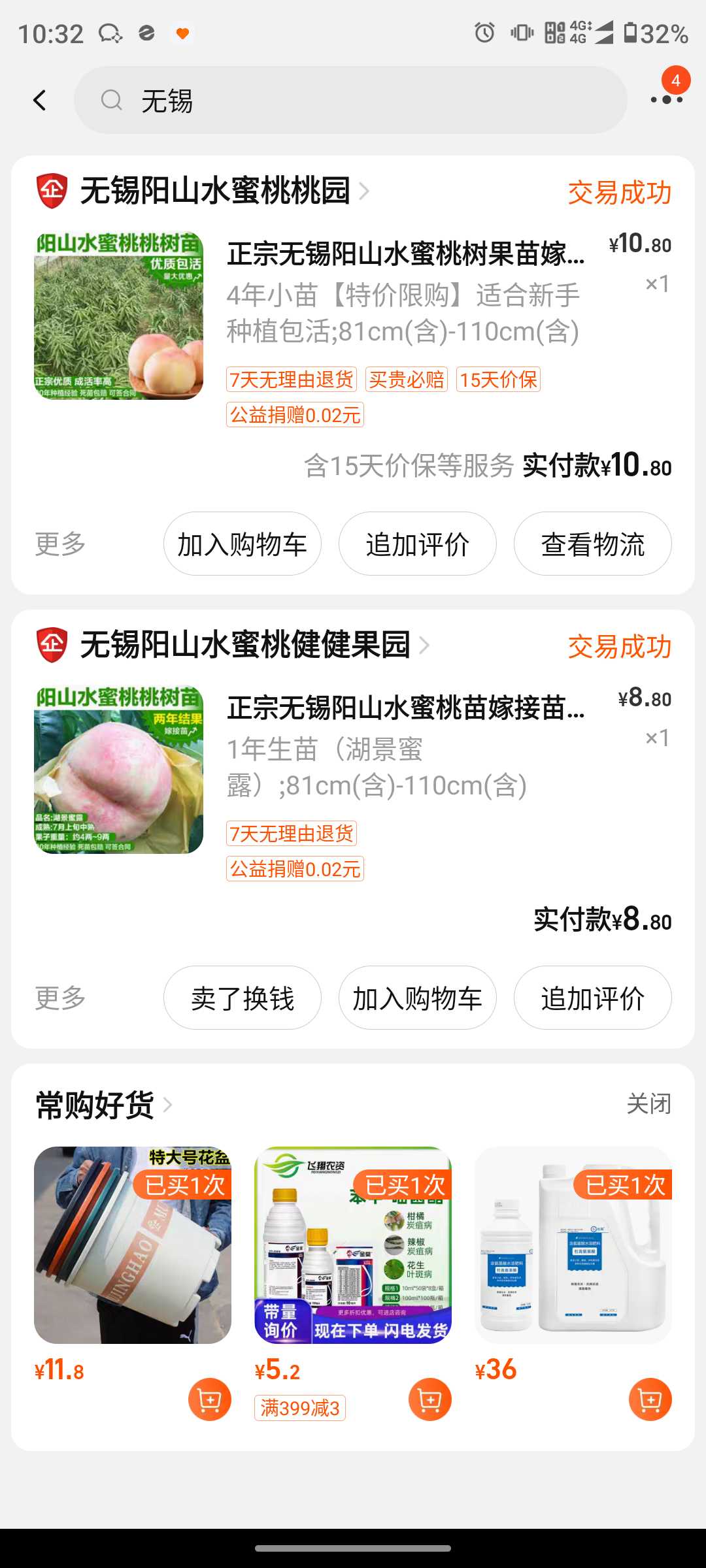
Task: Visit the 无锡阳山水蜜桃健健果园 shop
Action: pyautogui.click(x=245, y=645)
